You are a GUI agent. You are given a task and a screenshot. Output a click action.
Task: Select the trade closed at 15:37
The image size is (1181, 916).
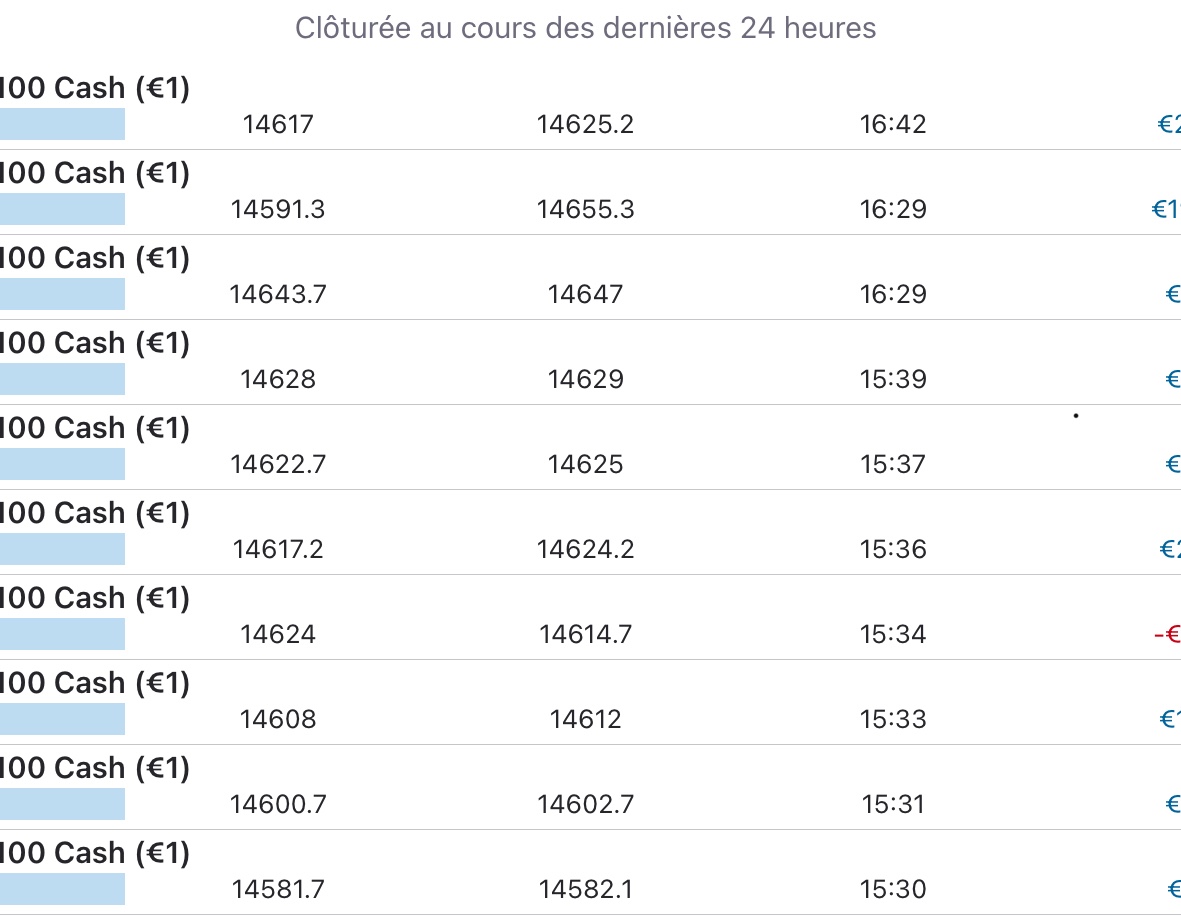click(590, 447)
